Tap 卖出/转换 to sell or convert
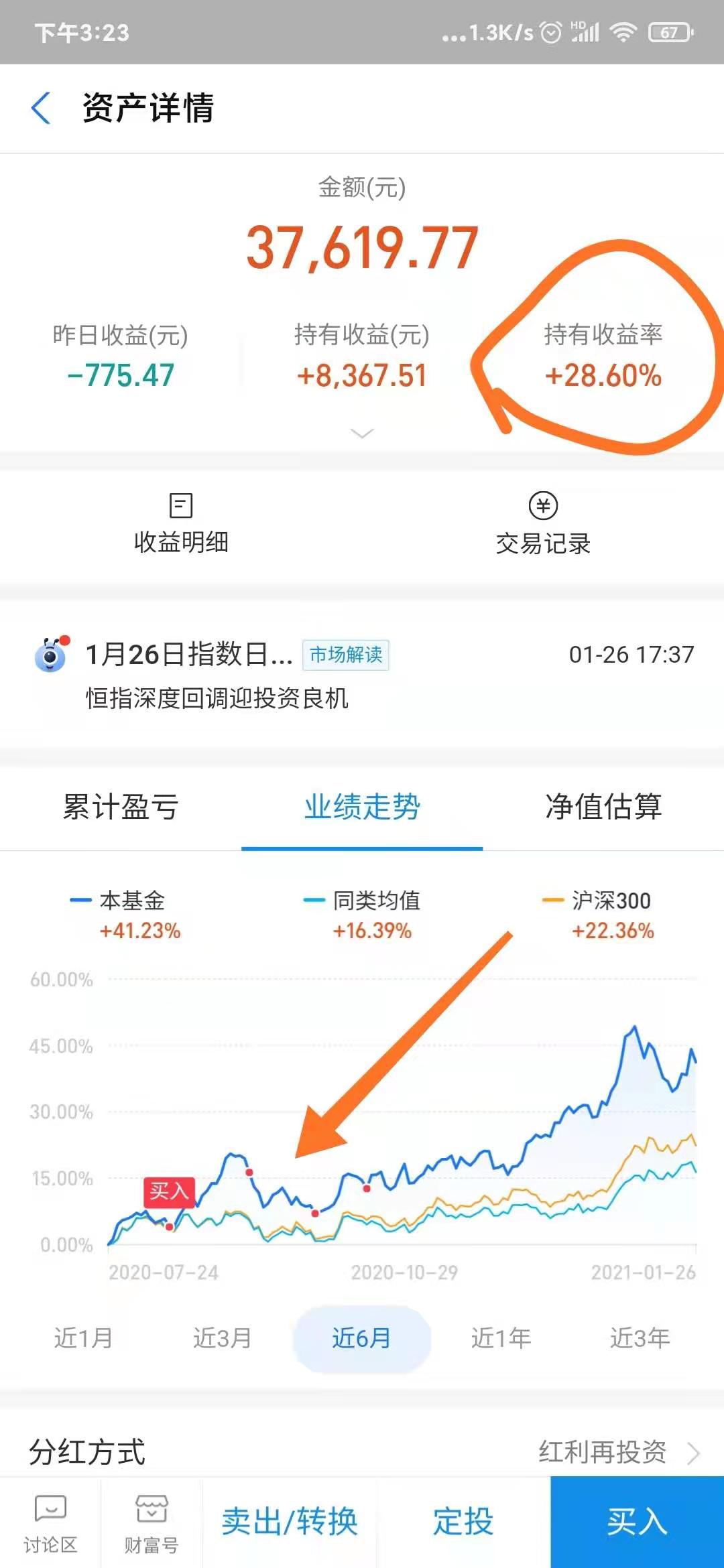Viewport: 724px width, 1568px height. tap(288, 1521)
